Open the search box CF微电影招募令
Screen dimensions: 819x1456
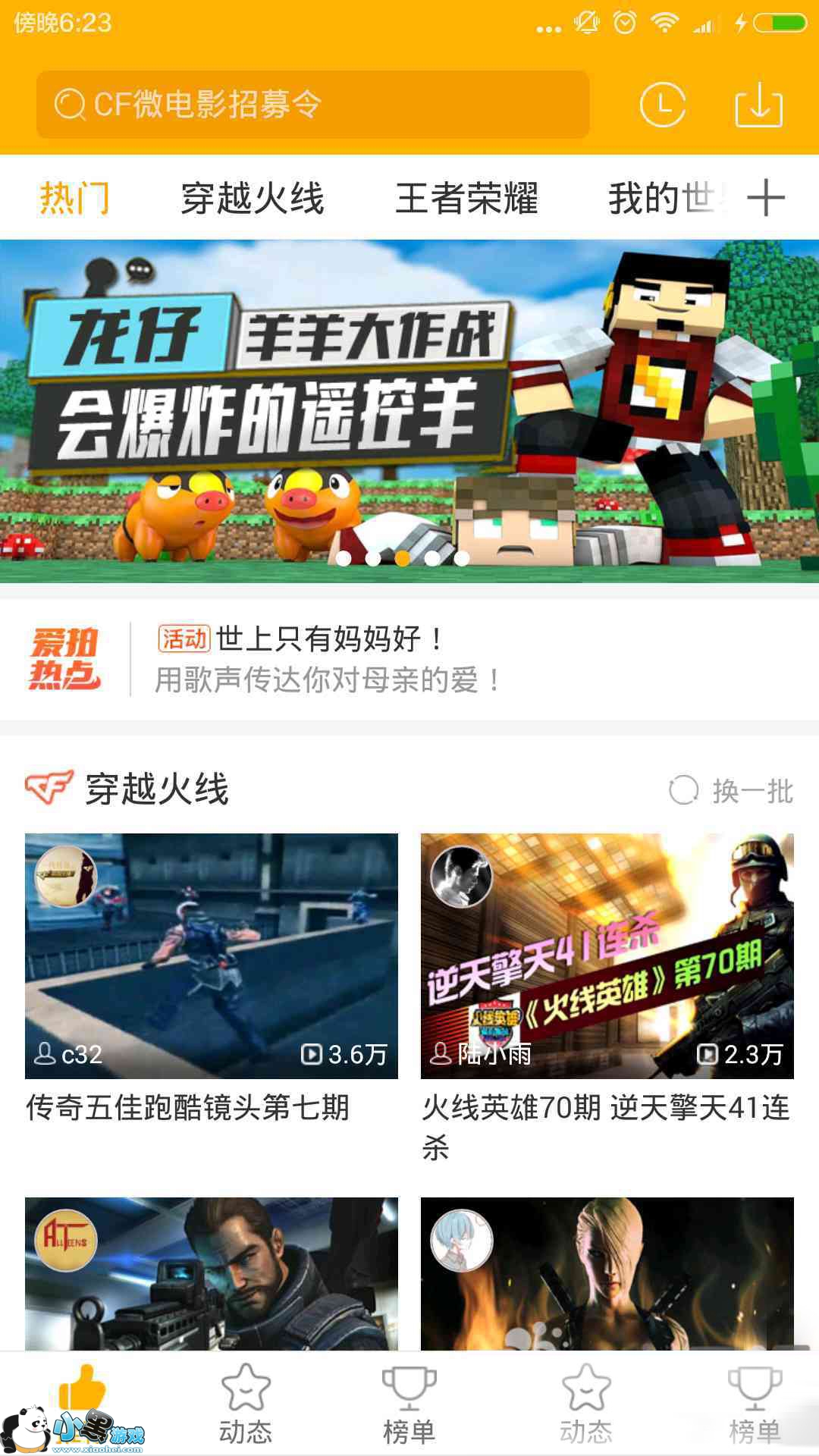[x=312, y=105]
